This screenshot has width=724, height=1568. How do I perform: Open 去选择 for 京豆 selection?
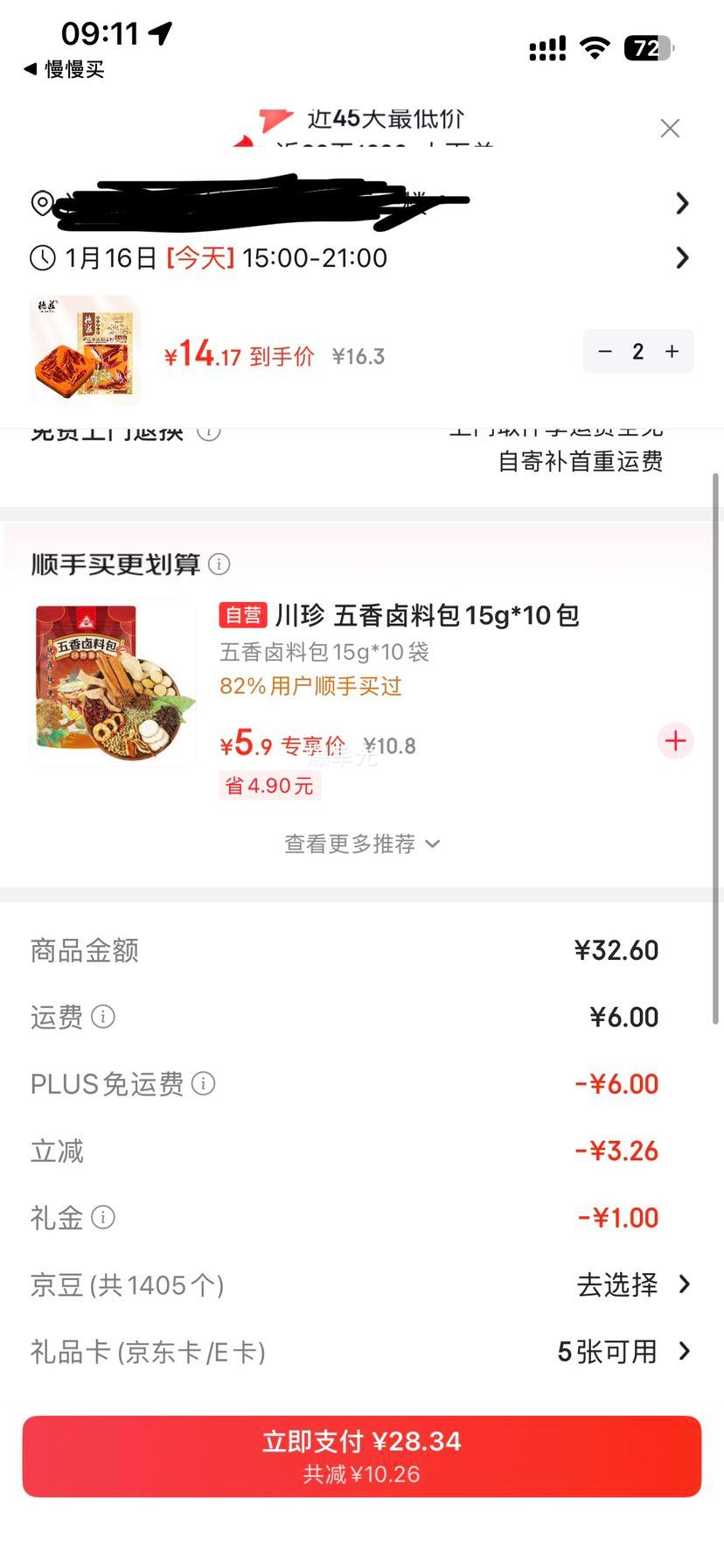(x=616, y=1284)
